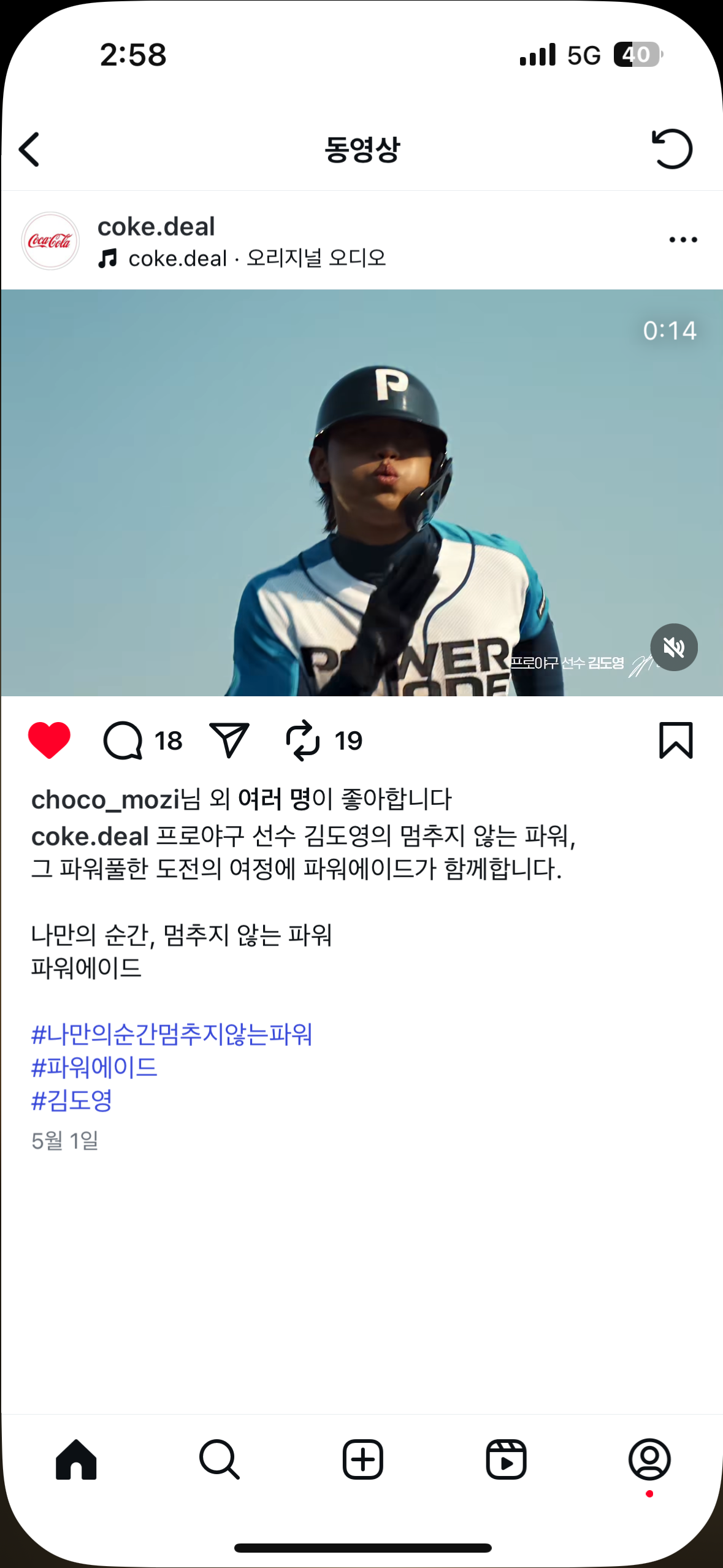Screen dimensions: 723x1568
Task: Save the post with the bookmark icon
Action: tap(676, 740)
